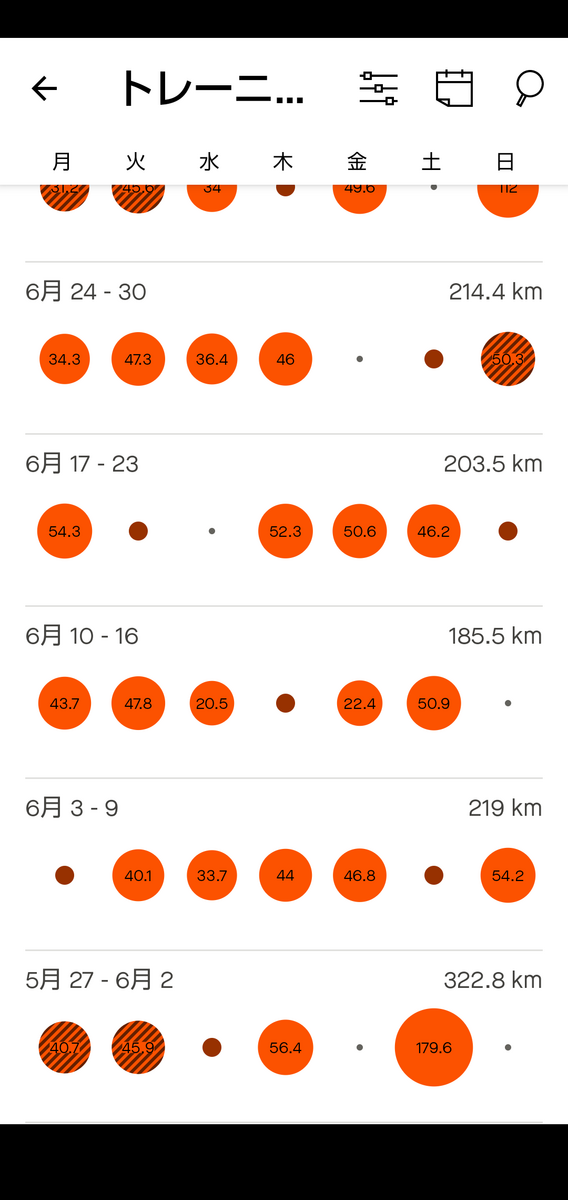
Task: Open the 20.5 bubble in June 10-16
Action: [212, 703]
